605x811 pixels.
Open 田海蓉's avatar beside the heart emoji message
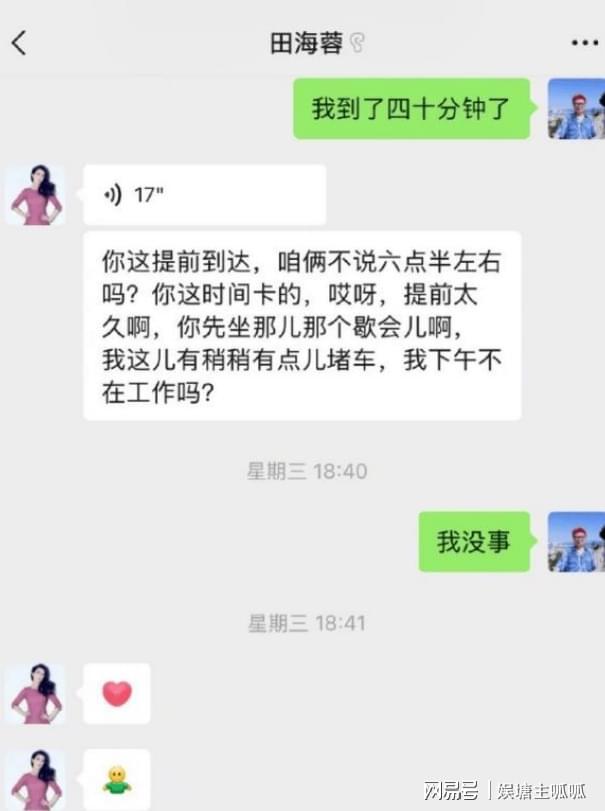point(36,693)
